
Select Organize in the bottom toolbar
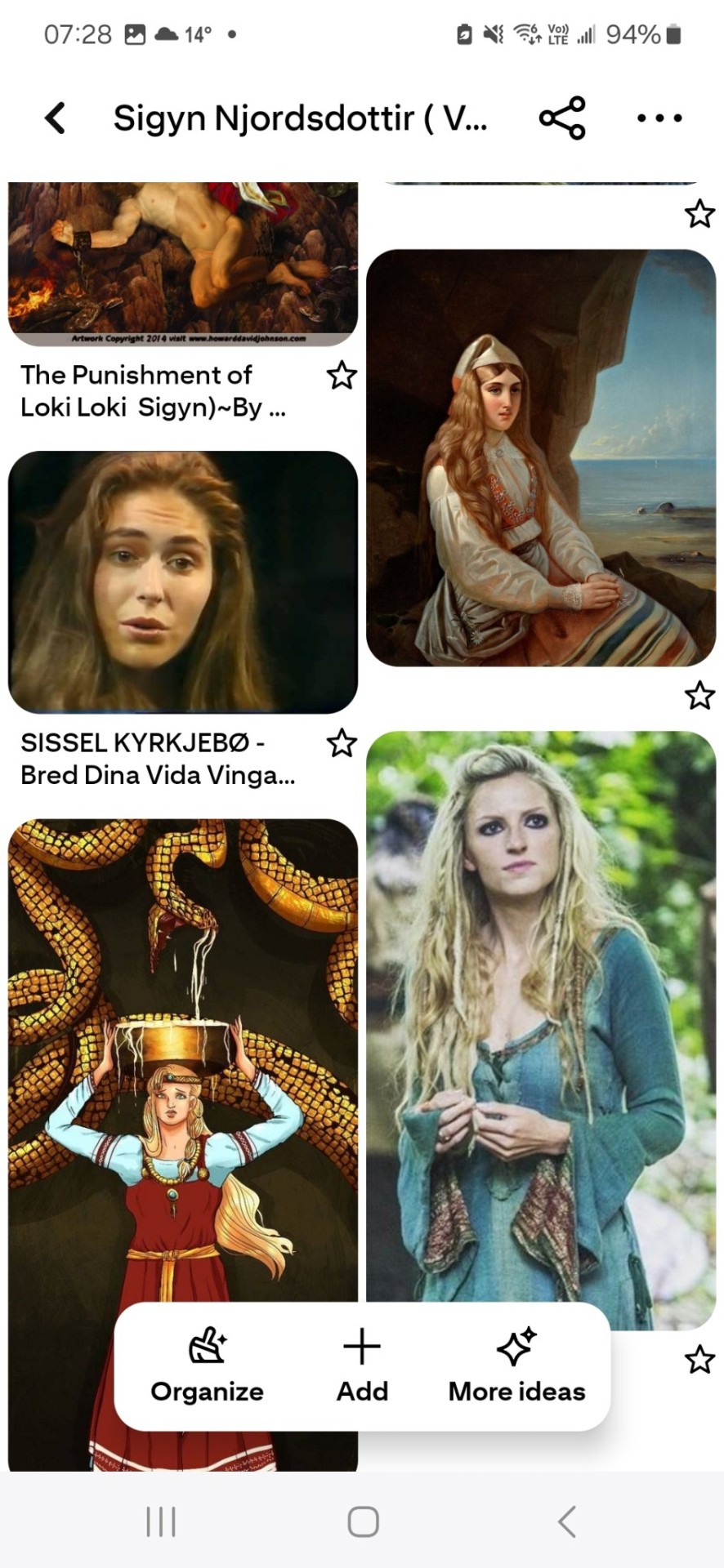point(208,1365)
